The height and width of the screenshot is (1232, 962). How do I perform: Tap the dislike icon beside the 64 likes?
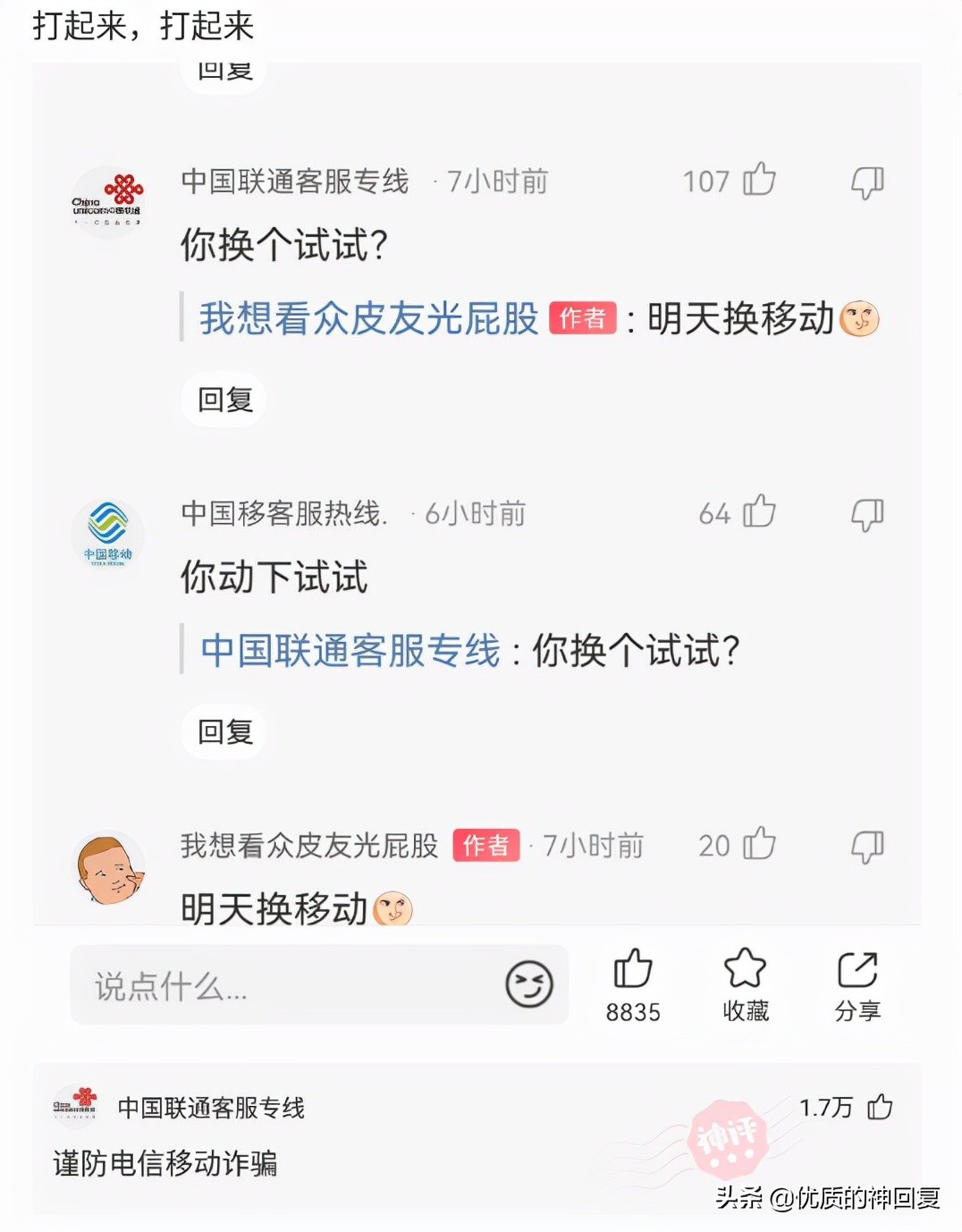(x=866, y=515)
